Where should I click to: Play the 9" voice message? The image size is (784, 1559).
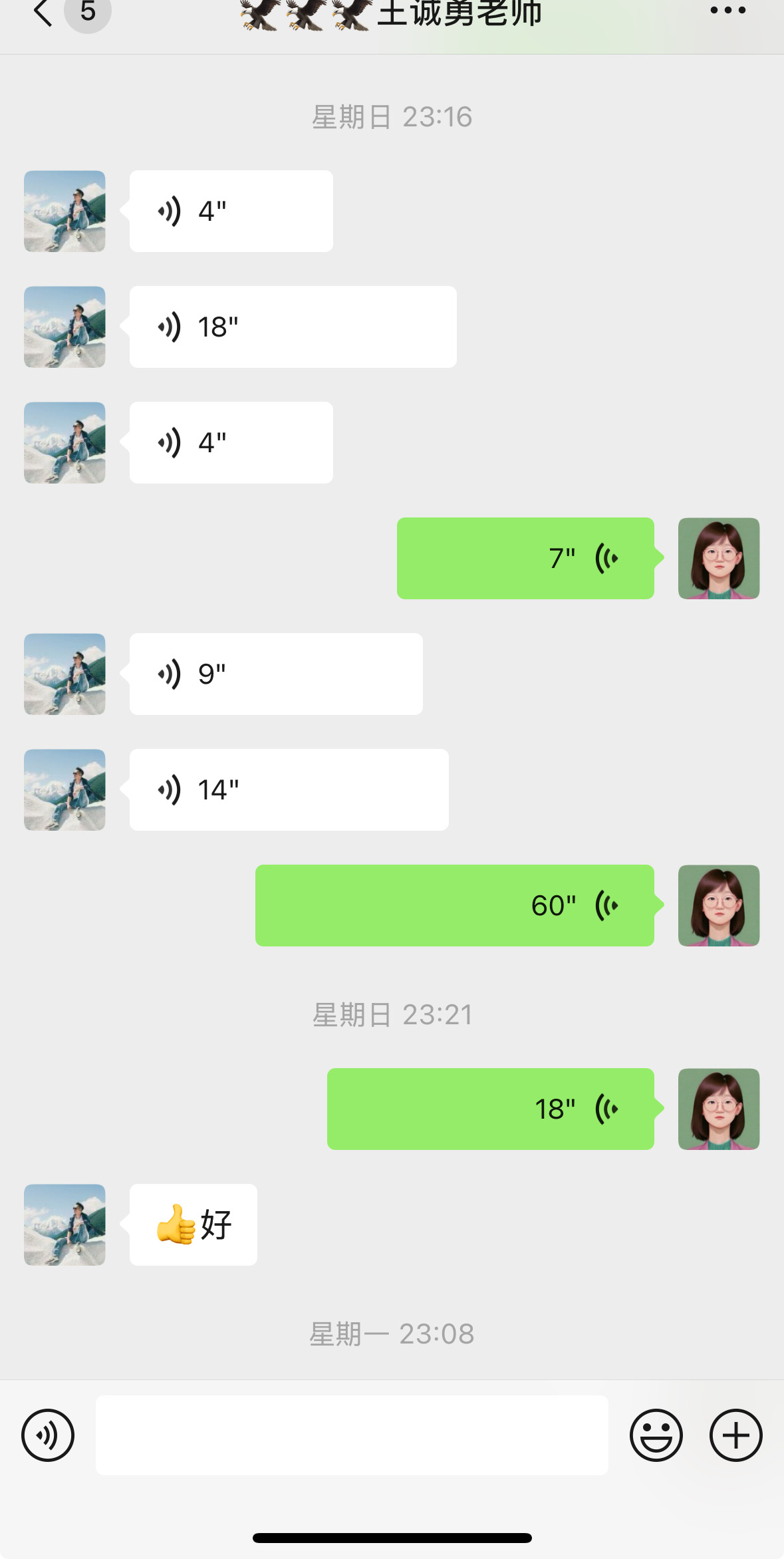(276, 674)
